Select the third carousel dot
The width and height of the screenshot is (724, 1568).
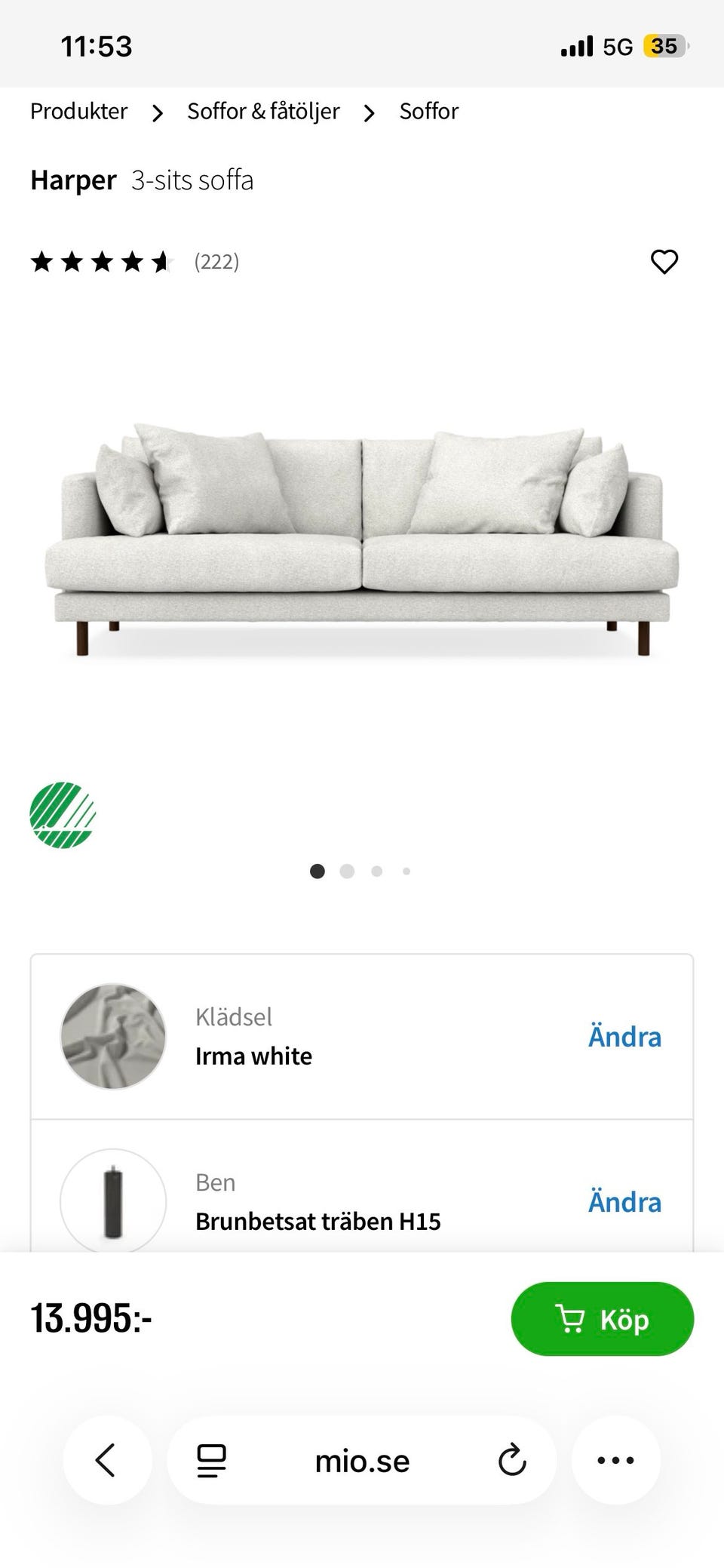376,871
